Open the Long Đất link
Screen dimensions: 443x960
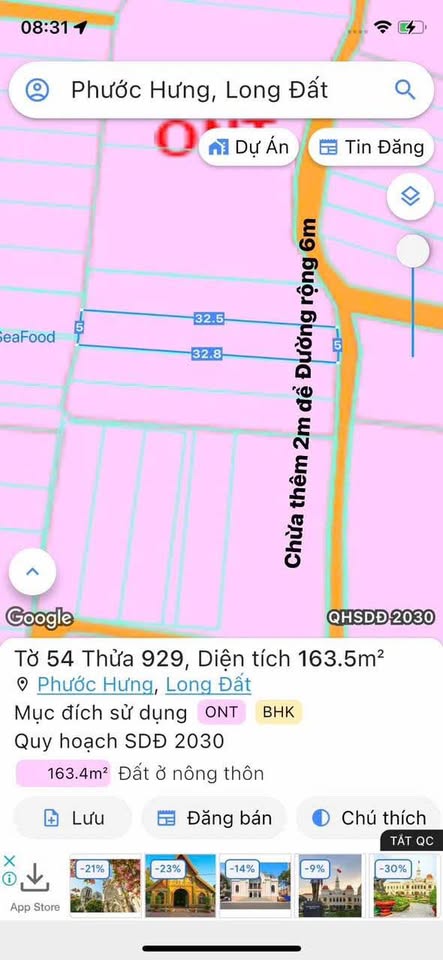point(208,684)
